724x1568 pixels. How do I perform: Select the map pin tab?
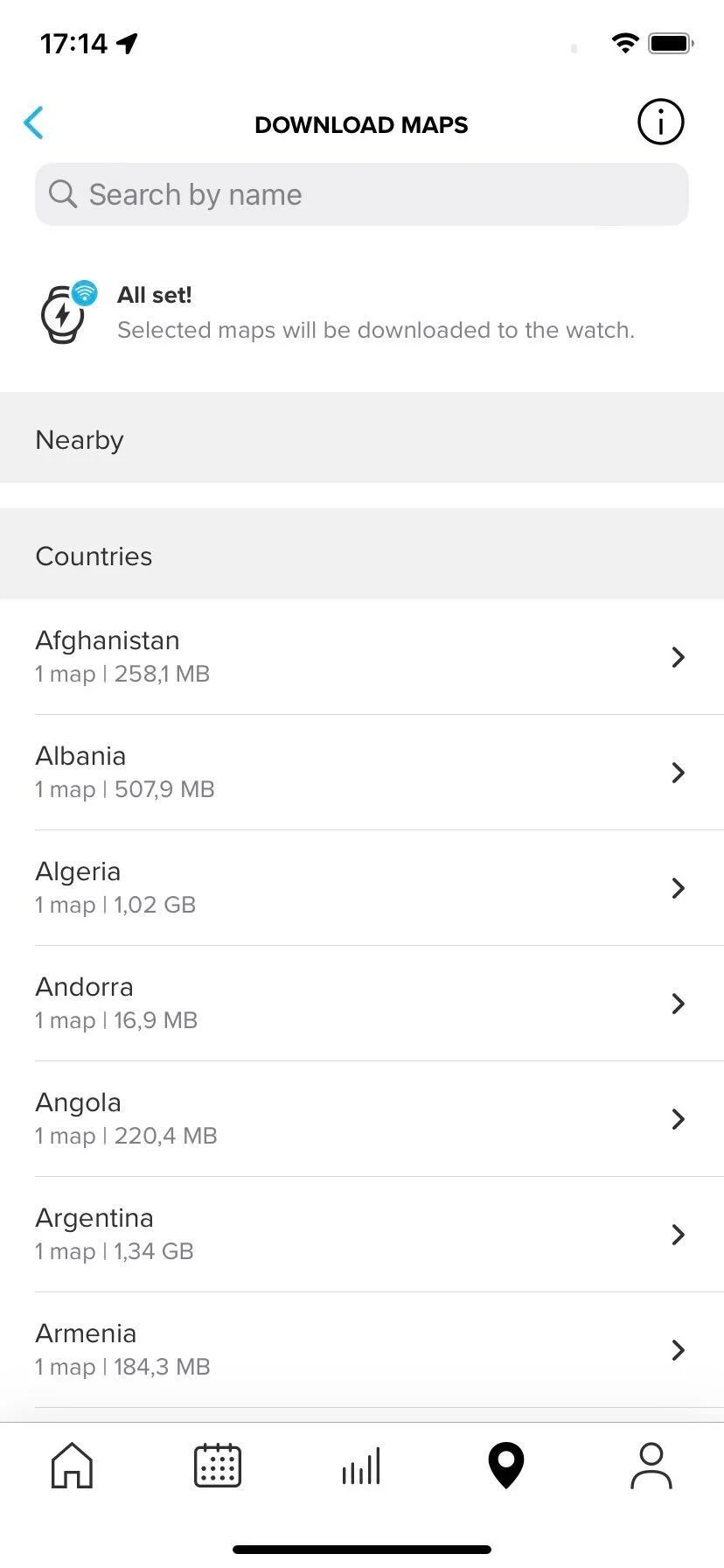point(506,1466)
